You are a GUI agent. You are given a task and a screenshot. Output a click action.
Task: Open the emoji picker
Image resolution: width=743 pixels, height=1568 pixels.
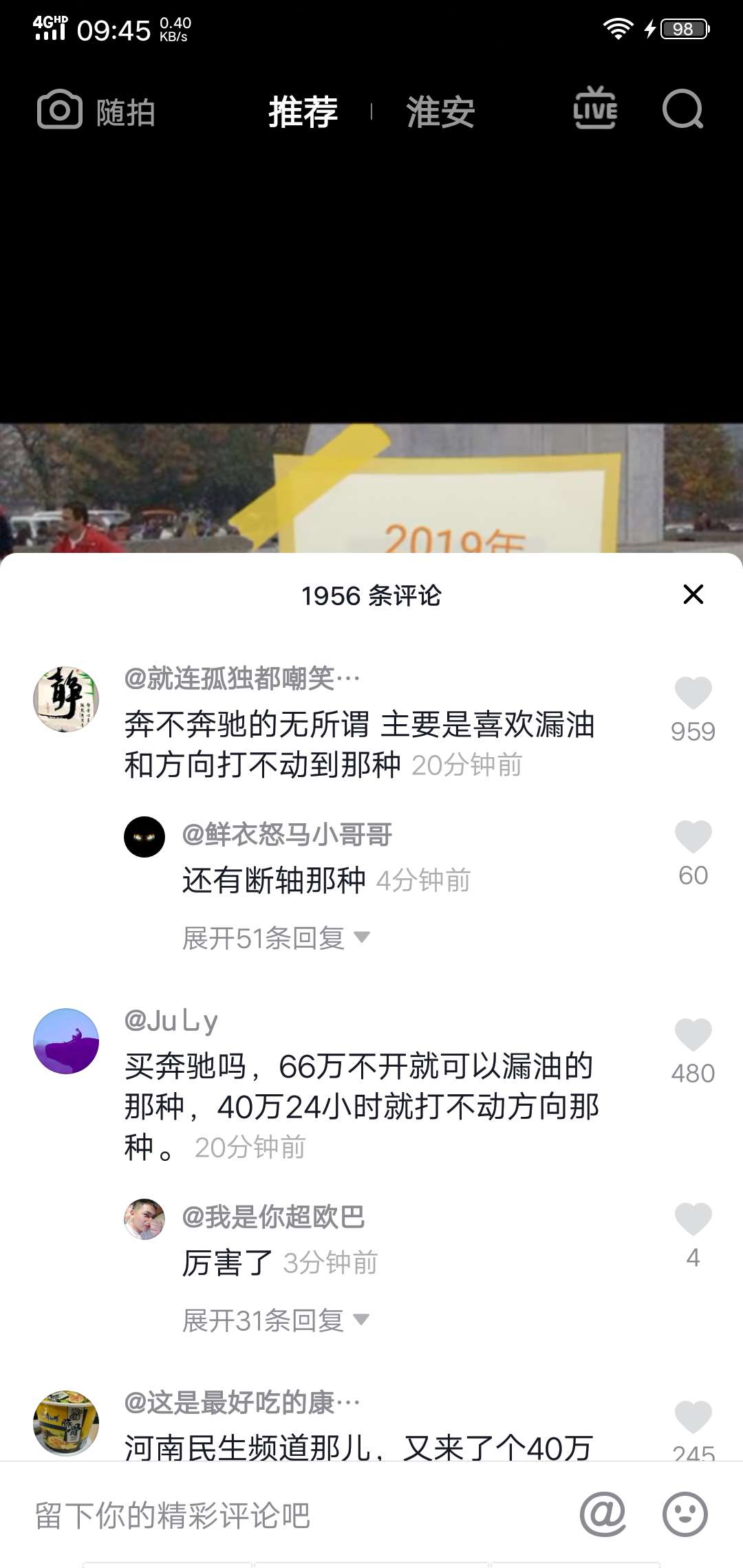[x=685, y=1514]
